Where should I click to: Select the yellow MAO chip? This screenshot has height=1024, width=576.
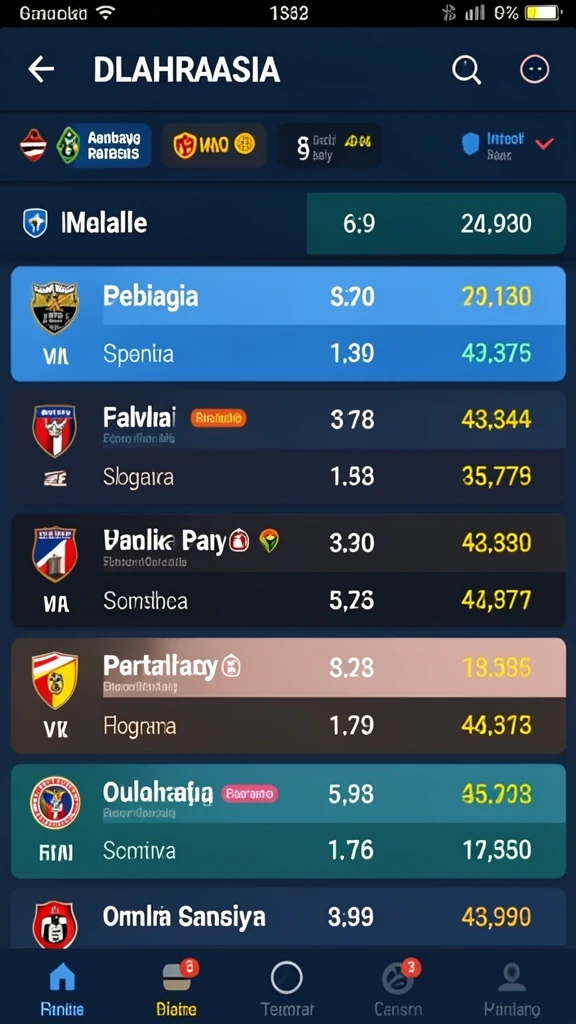(214, 145)
